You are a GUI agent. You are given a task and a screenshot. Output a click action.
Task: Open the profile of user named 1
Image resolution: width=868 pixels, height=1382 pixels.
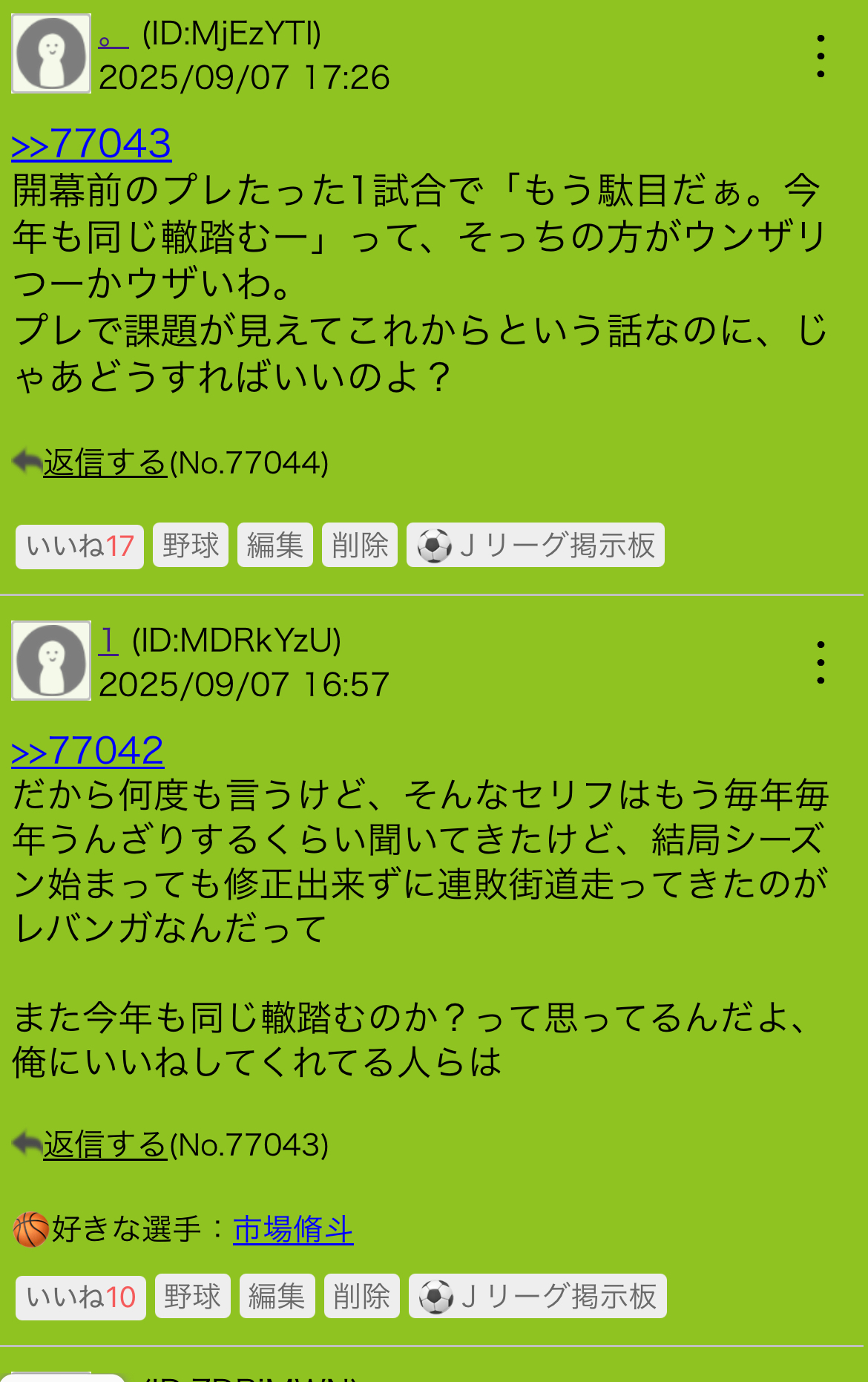click(108, 641)
